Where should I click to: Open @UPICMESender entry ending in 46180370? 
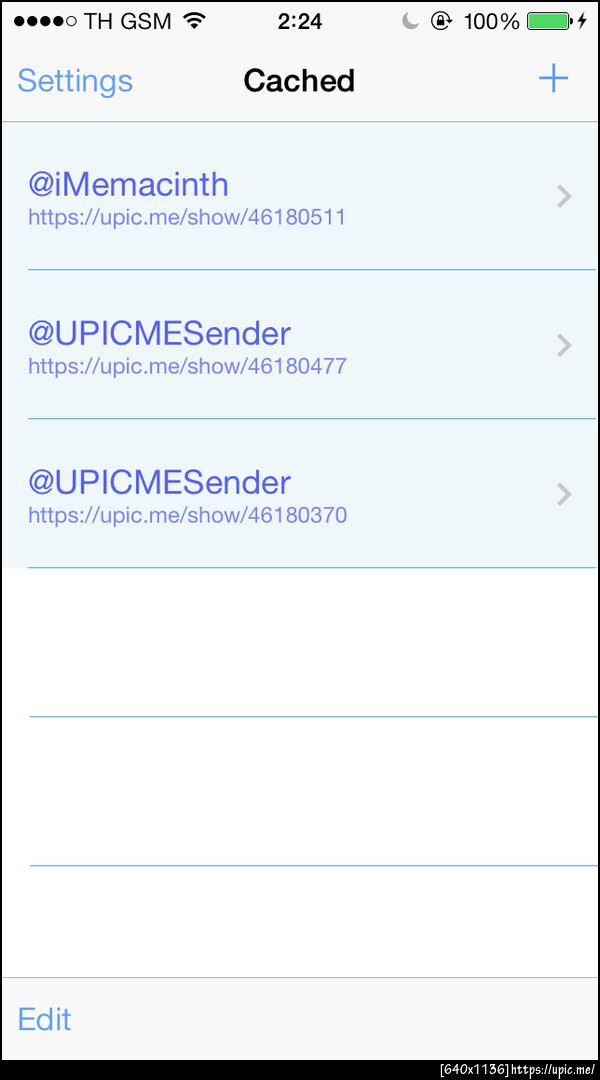300,495
